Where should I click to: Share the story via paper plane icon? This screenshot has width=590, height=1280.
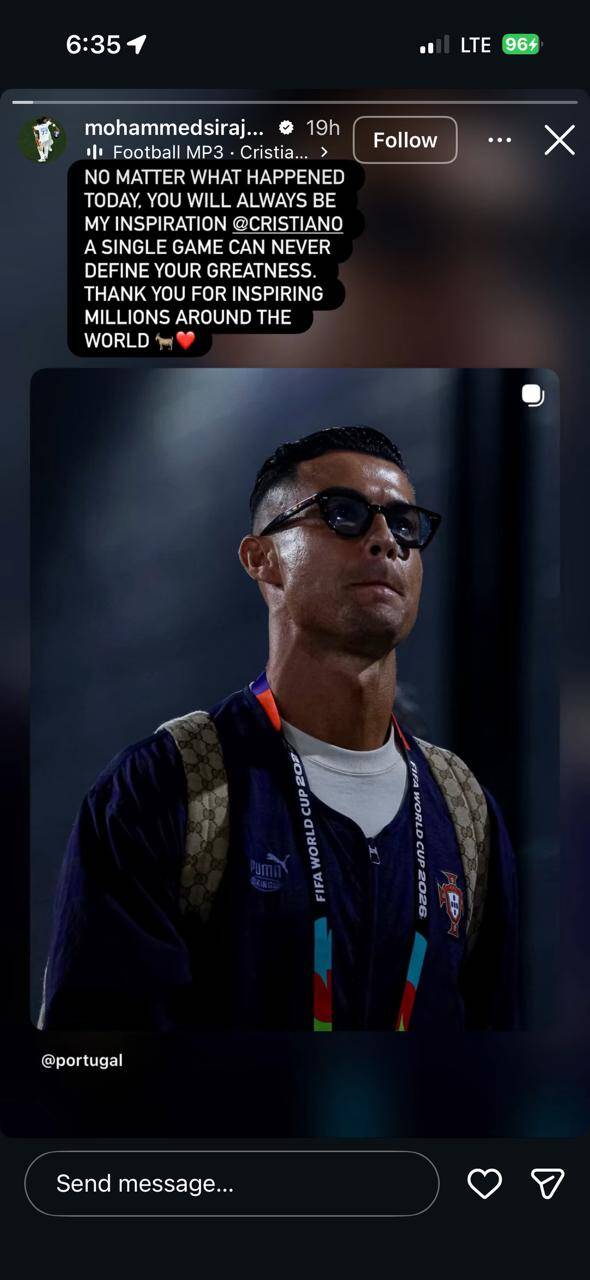(547, 1184)
